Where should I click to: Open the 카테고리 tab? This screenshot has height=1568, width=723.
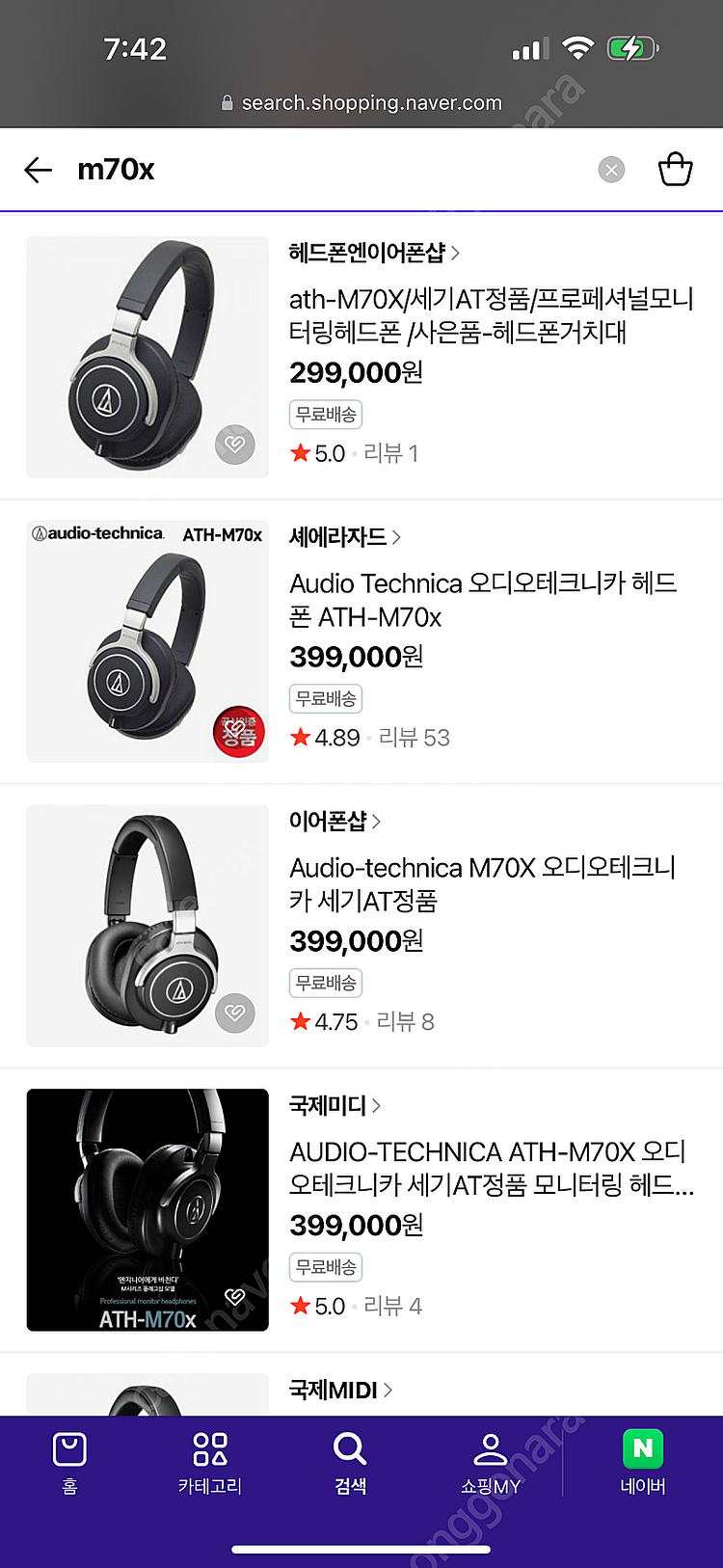click(x=209, y=1462)
